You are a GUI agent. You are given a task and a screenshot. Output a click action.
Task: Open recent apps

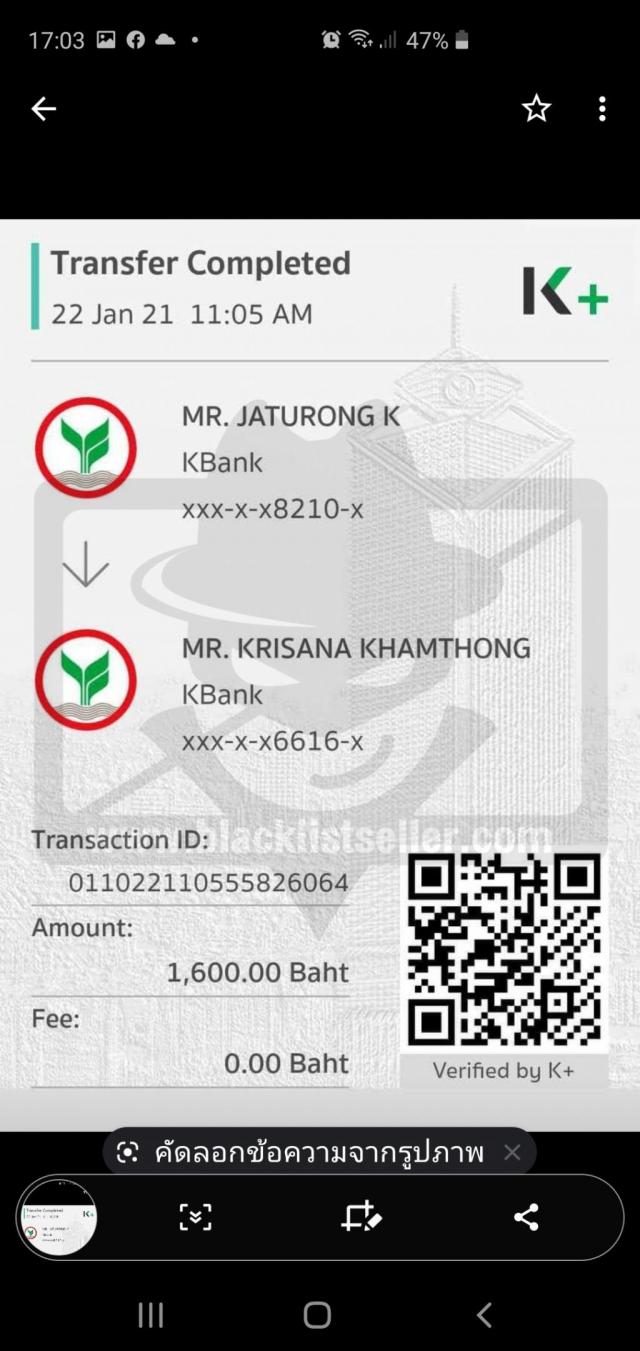[151, 1315]
